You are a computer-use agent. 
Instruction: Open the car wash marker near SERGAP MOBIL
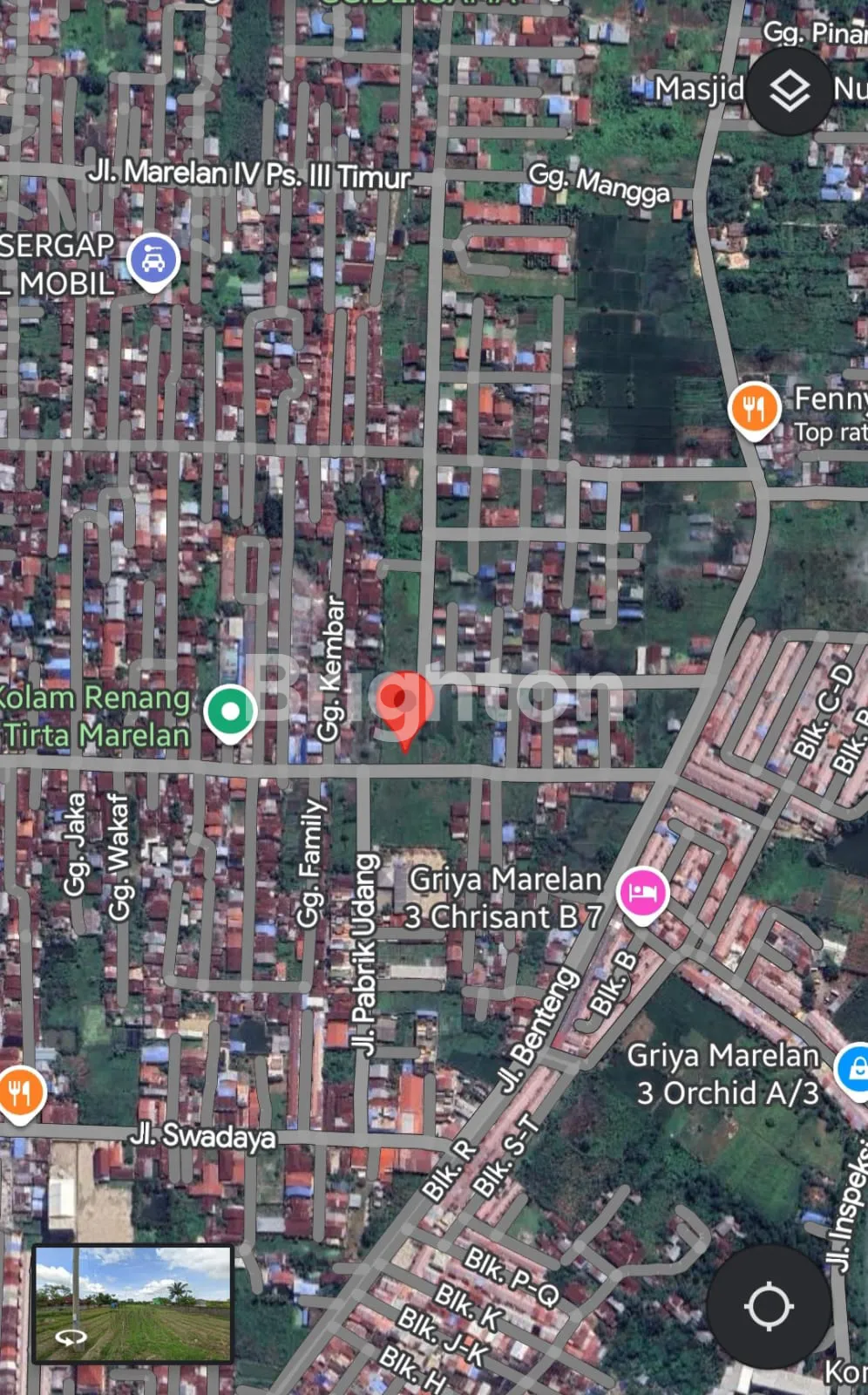pyautogui.click(x=153, y=260)
